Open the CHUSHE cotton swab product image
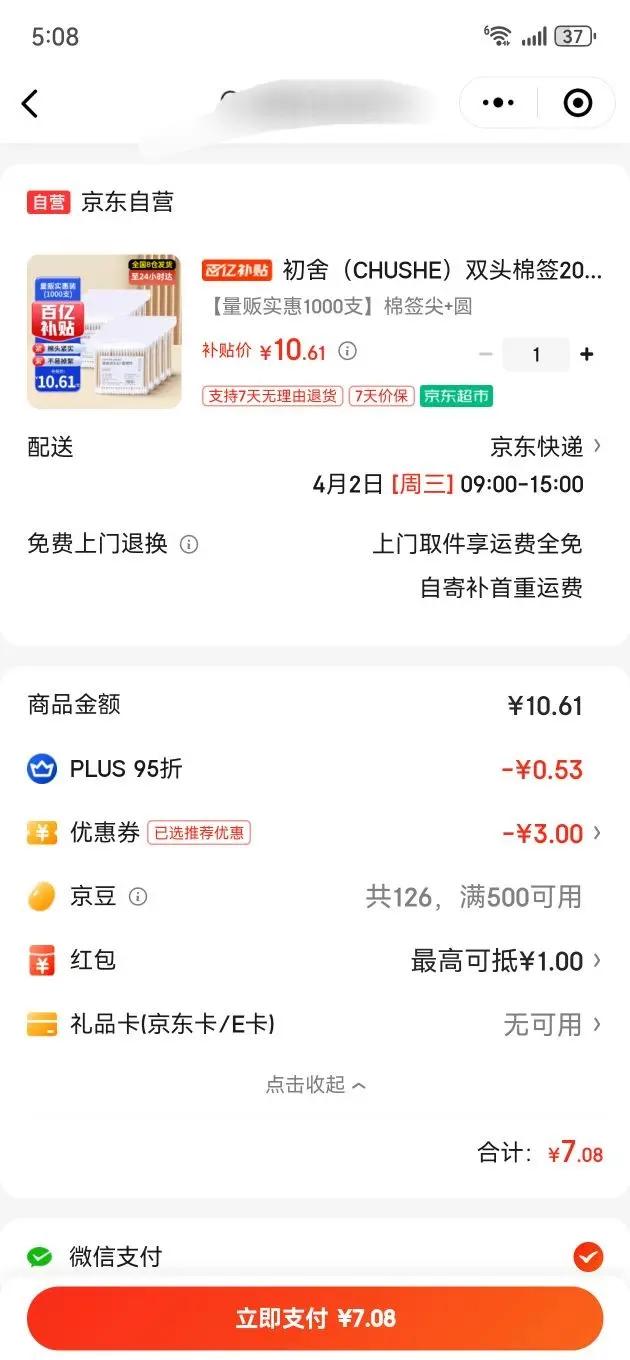 coord(104,331)
